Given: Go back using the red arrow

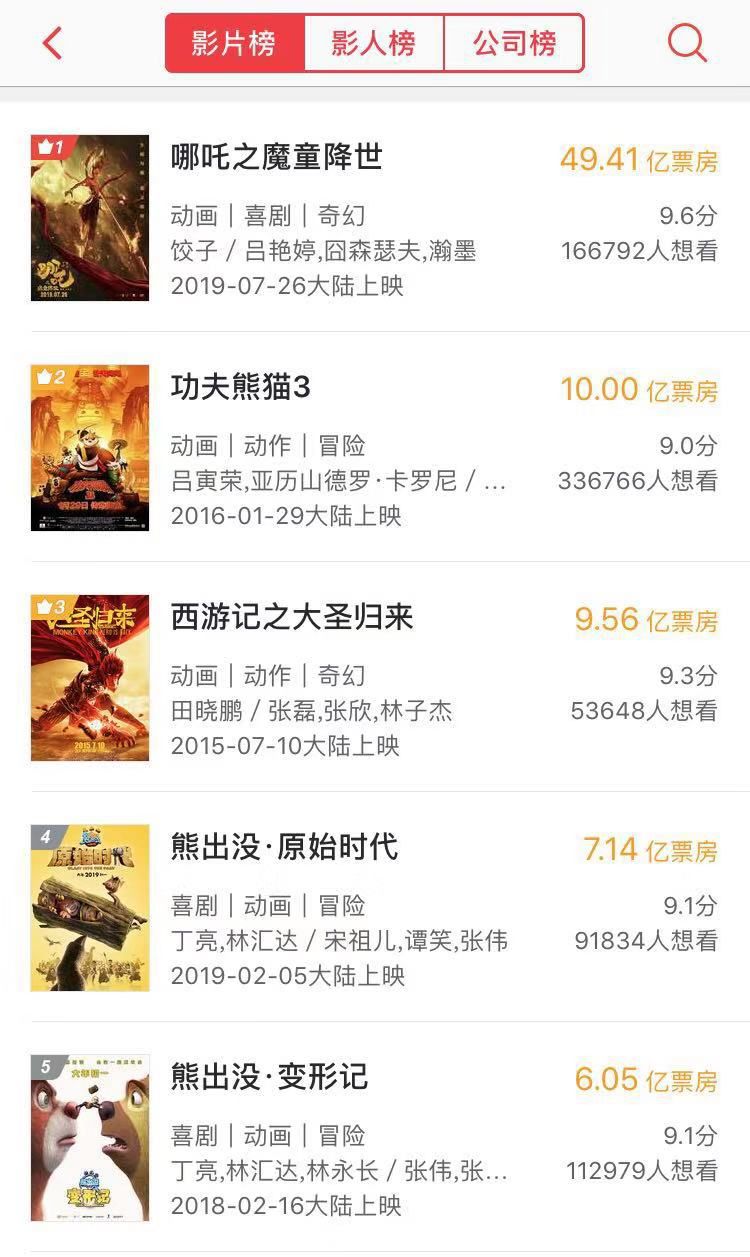Looking at the screenshot, I should tap(53, 43).
